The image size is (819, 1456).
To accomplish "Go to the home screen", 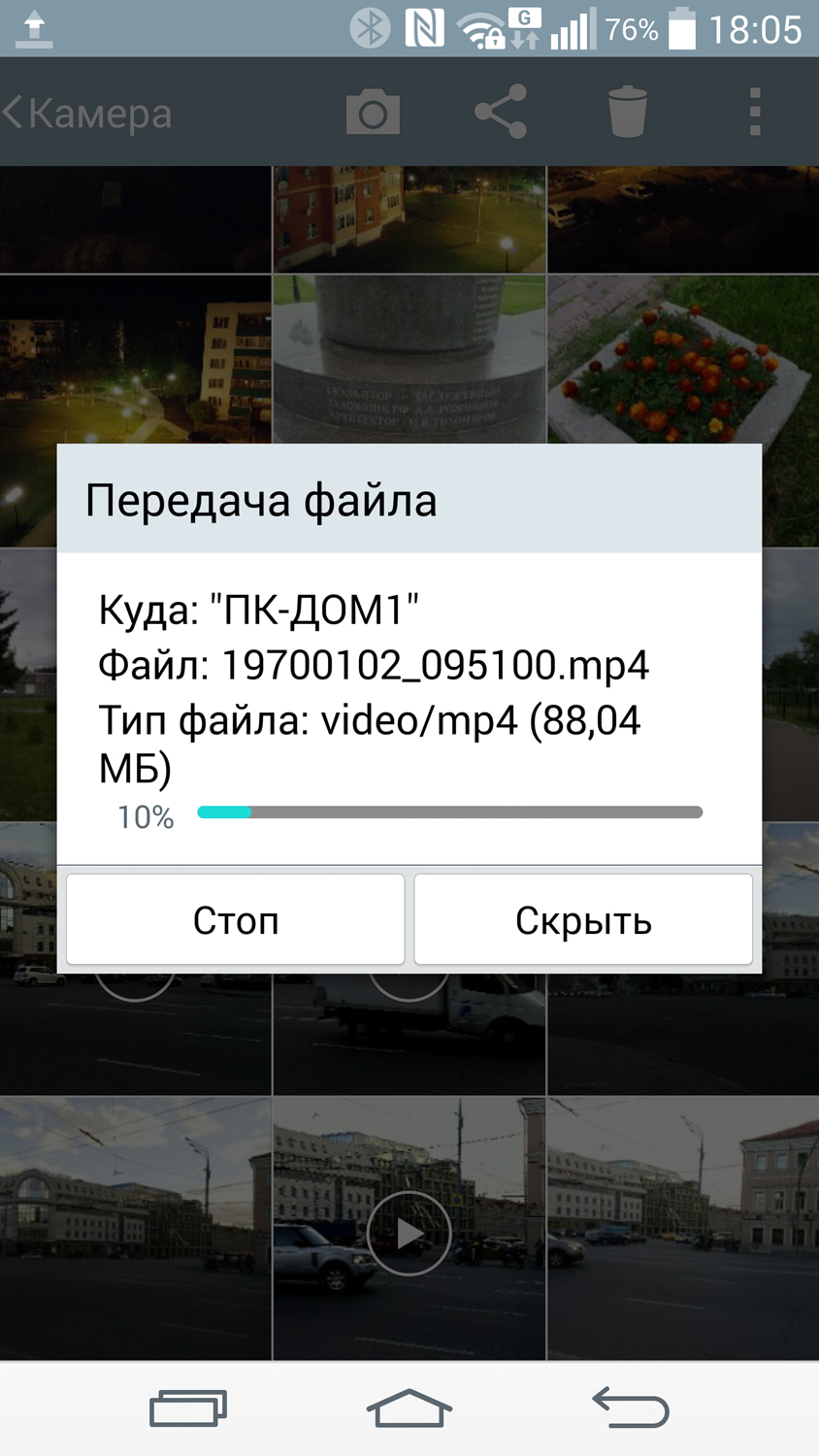I will [409, 1407].
